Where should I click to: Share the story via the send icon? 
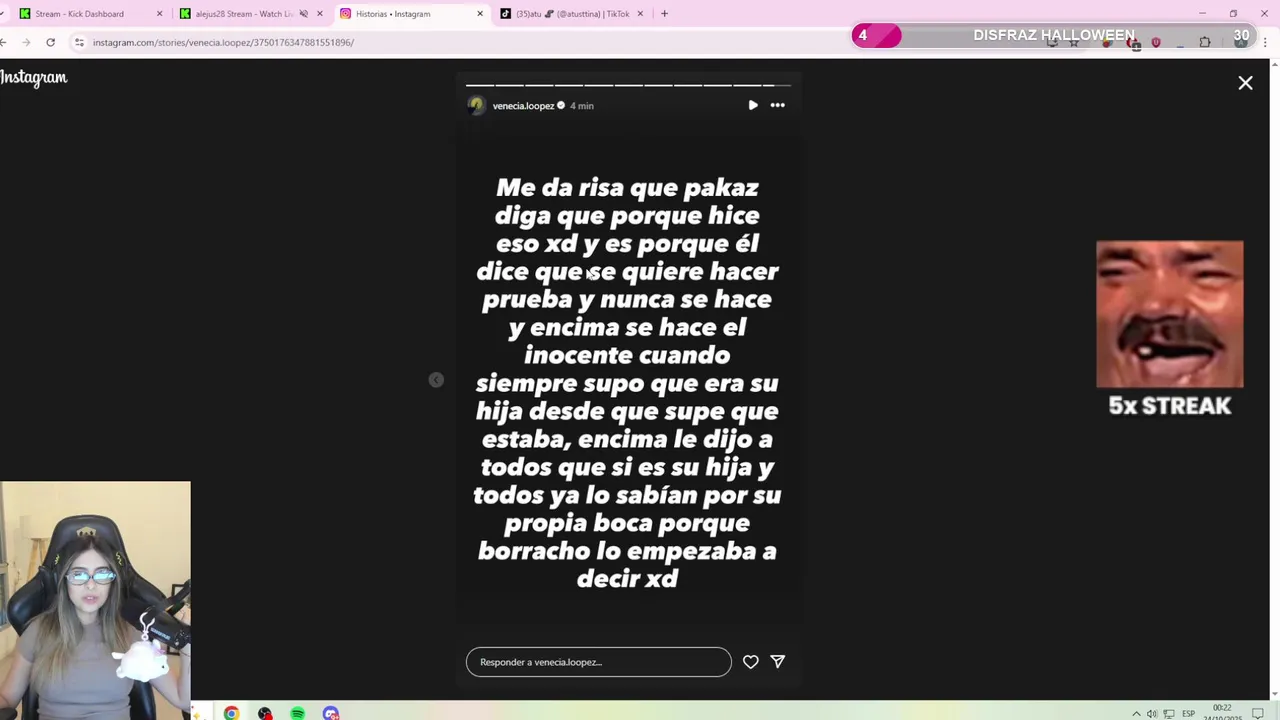click(777, 662)
